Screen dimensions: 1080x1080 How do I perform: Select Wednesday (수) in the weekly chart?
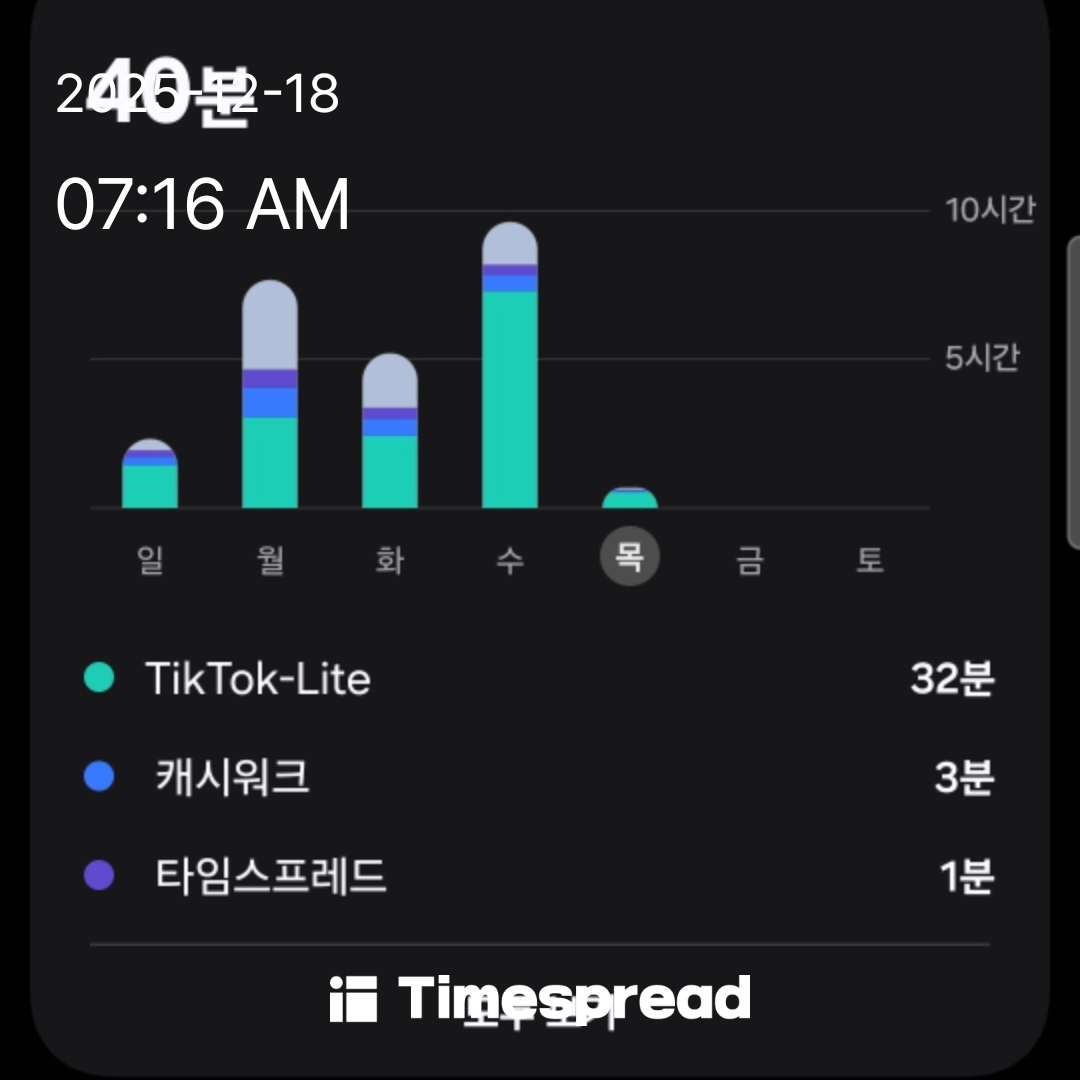510,559
